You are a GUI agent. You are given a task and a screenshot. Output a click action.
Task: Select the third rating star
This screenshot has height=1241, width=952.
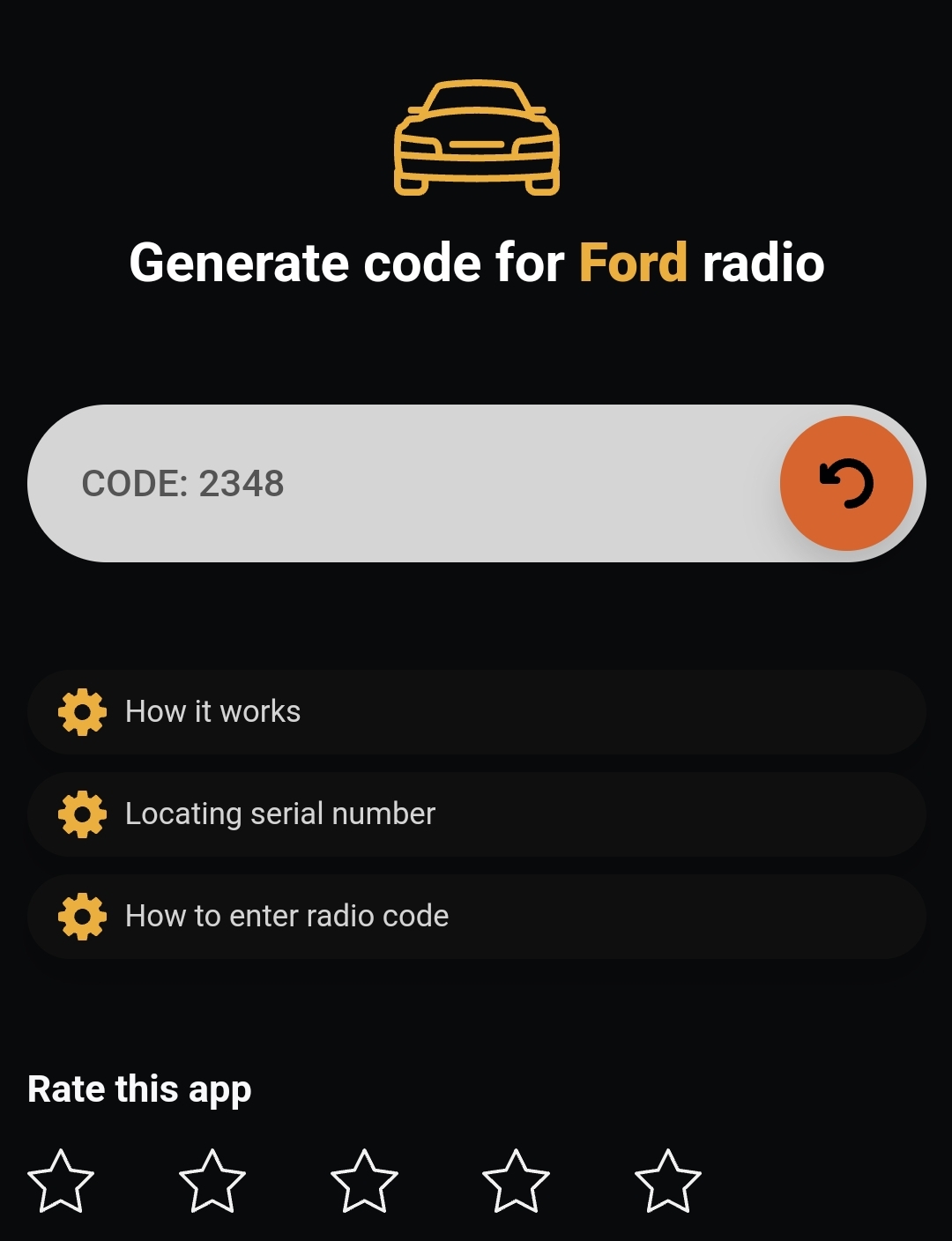[x=364, y=1181]
